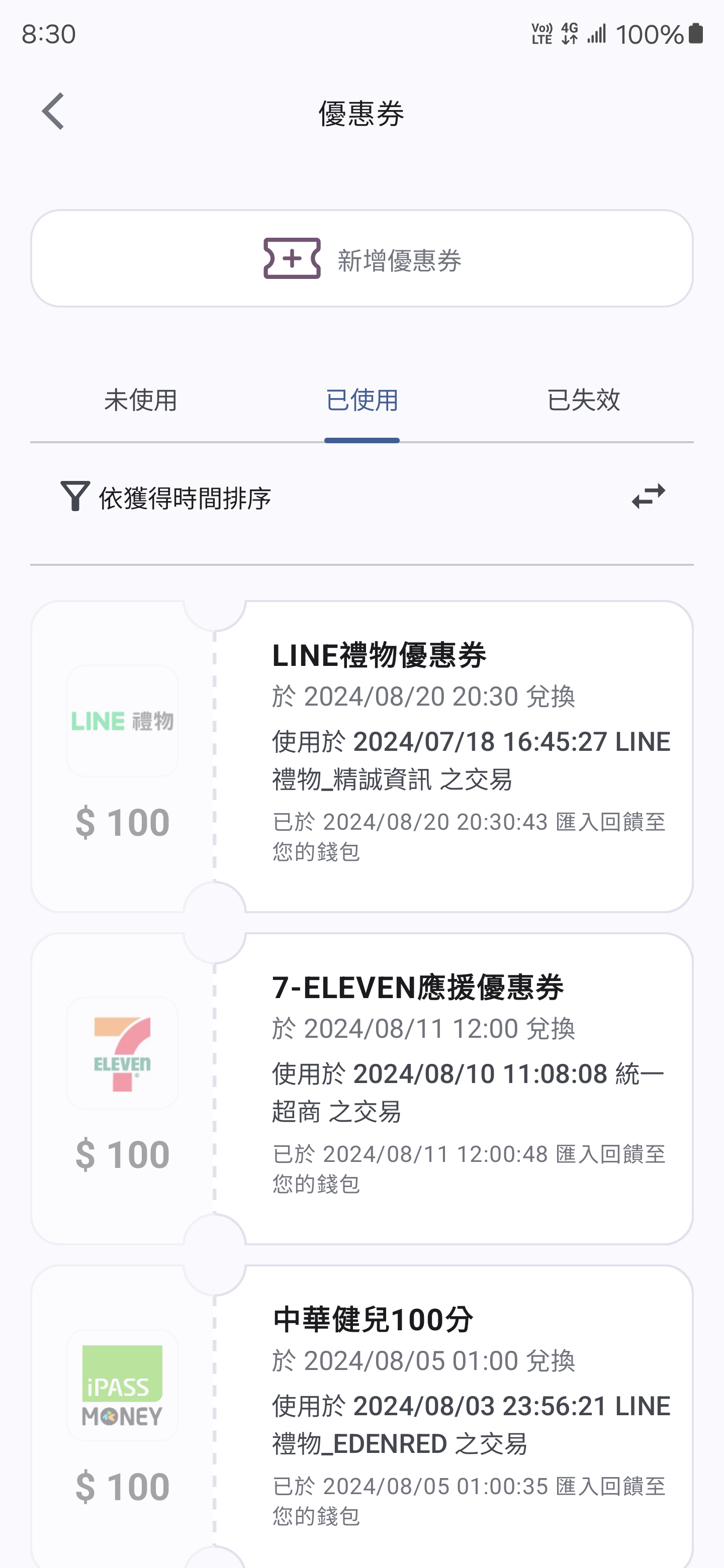This screenshot has width=724, height=1568.
Task: Open the 依獲得時間排序 sort filter
Action: point(165,498)
